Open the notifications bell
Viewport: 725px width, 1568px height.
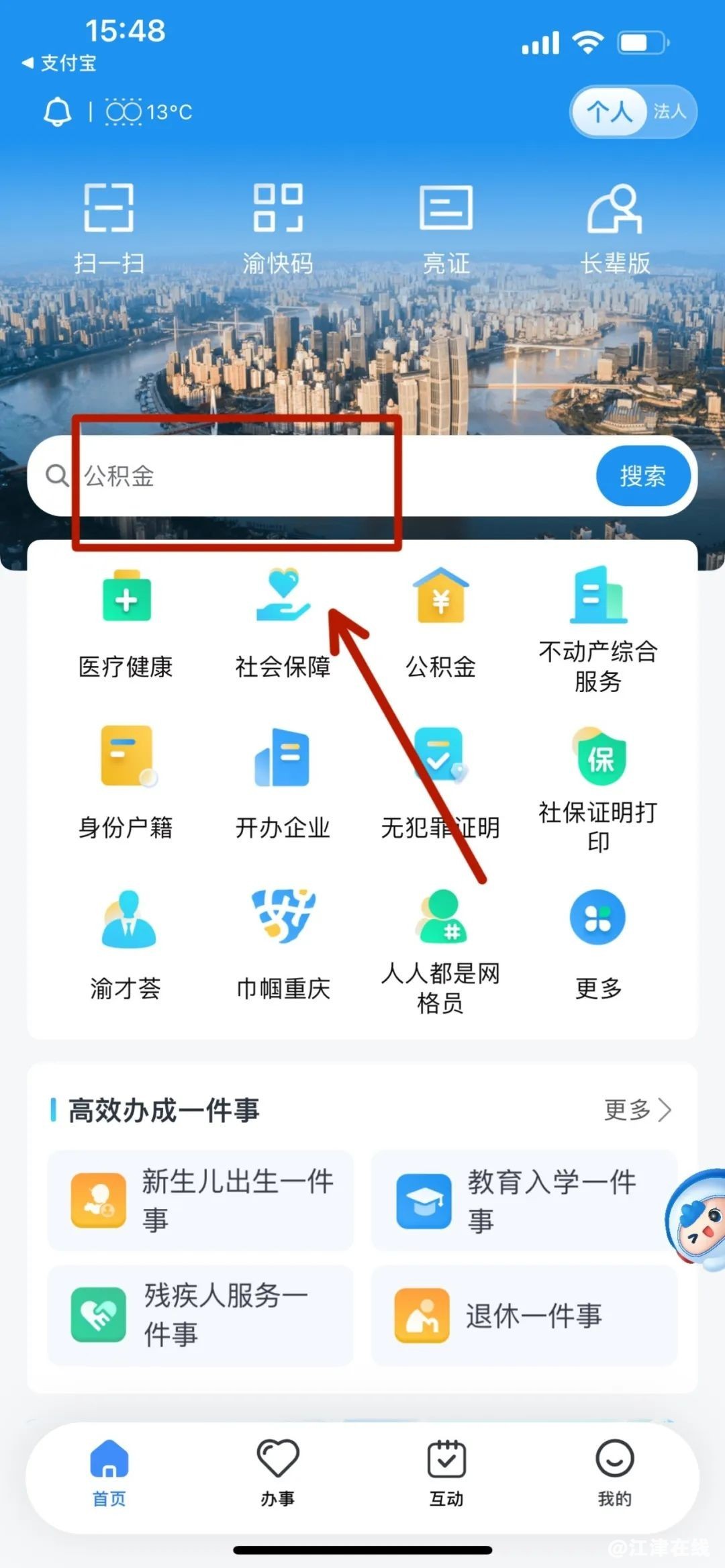pyautogui.click(x=58, y=111)
